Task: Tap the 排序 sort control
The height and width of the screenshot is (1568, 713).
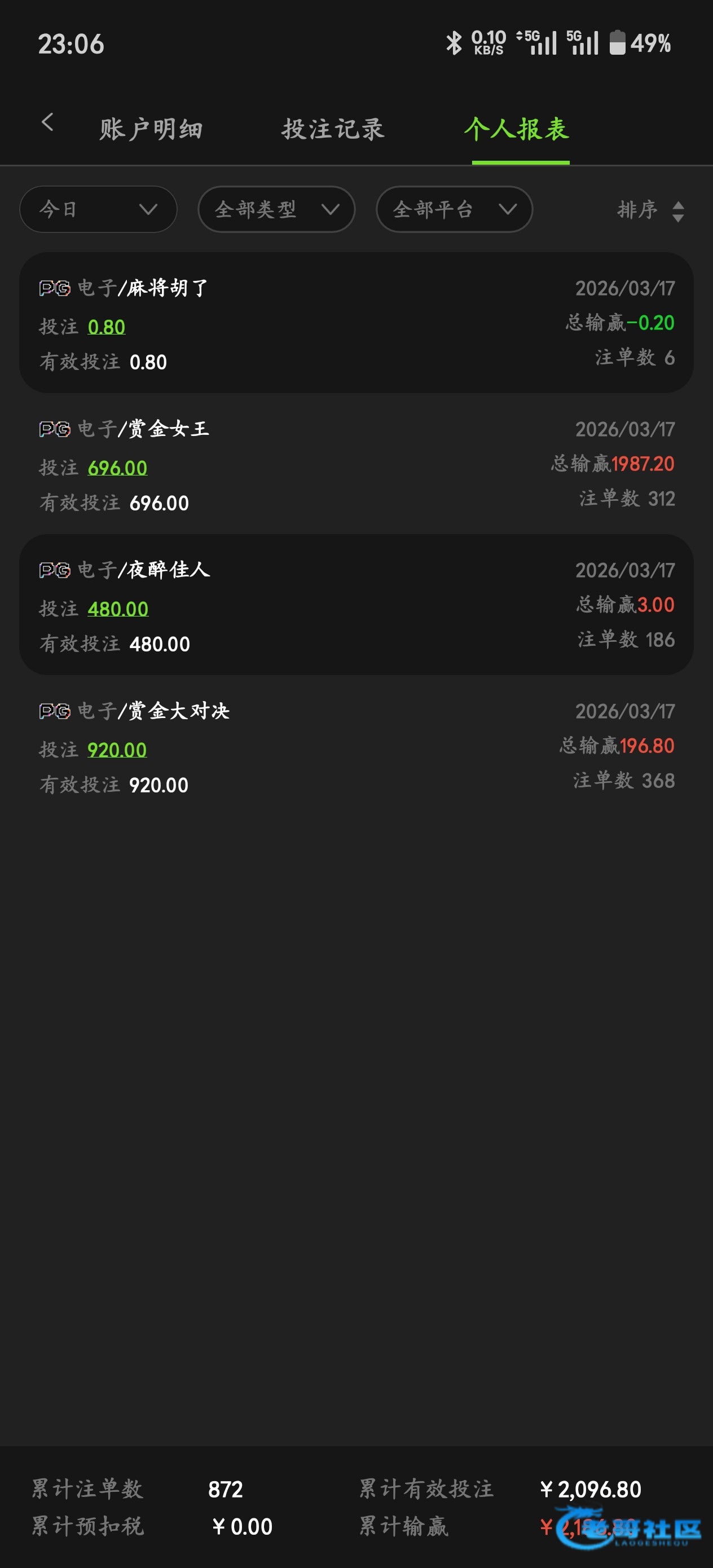Action: pyautogui.click(x=650, y=210)
